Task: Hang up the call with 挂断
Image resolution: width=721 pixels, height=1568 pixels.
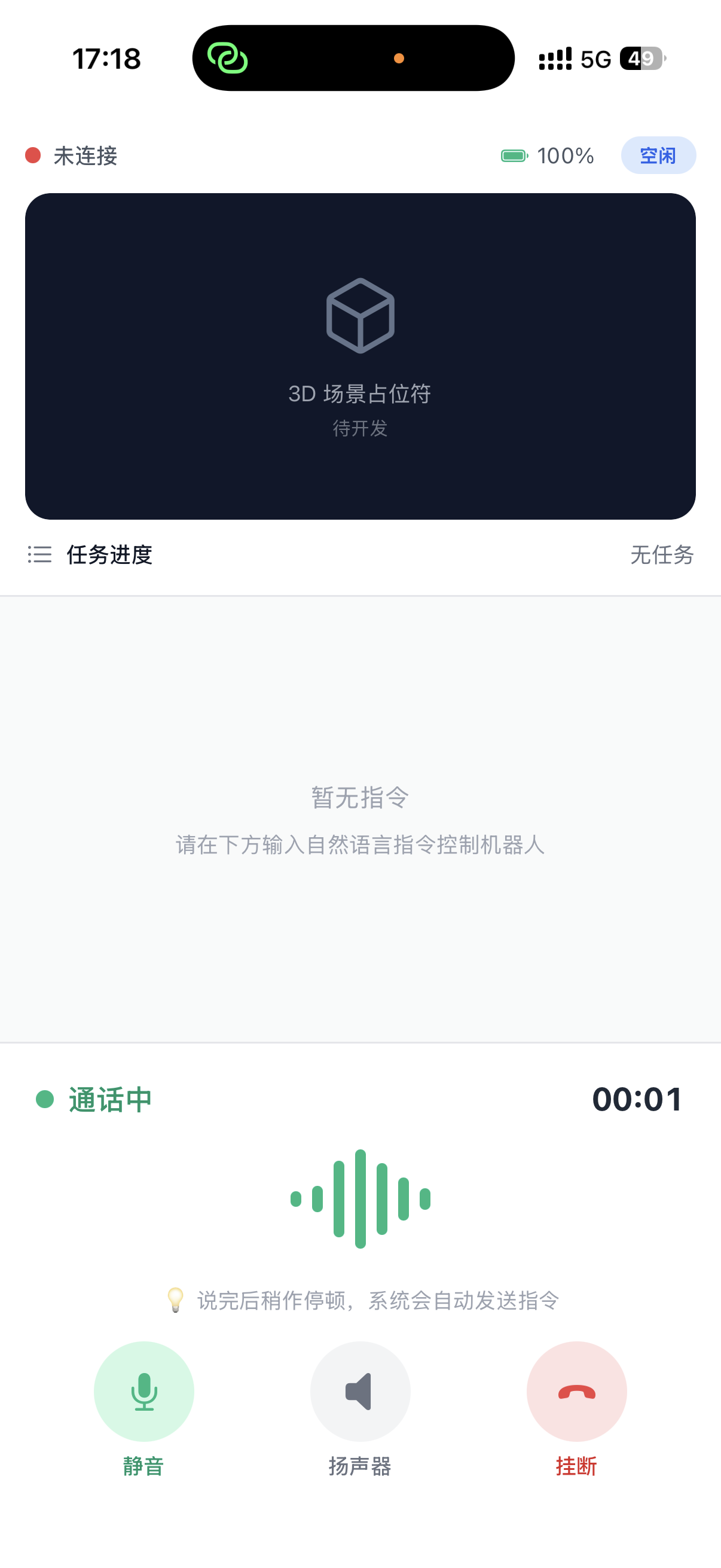Action: point(576,1392)
